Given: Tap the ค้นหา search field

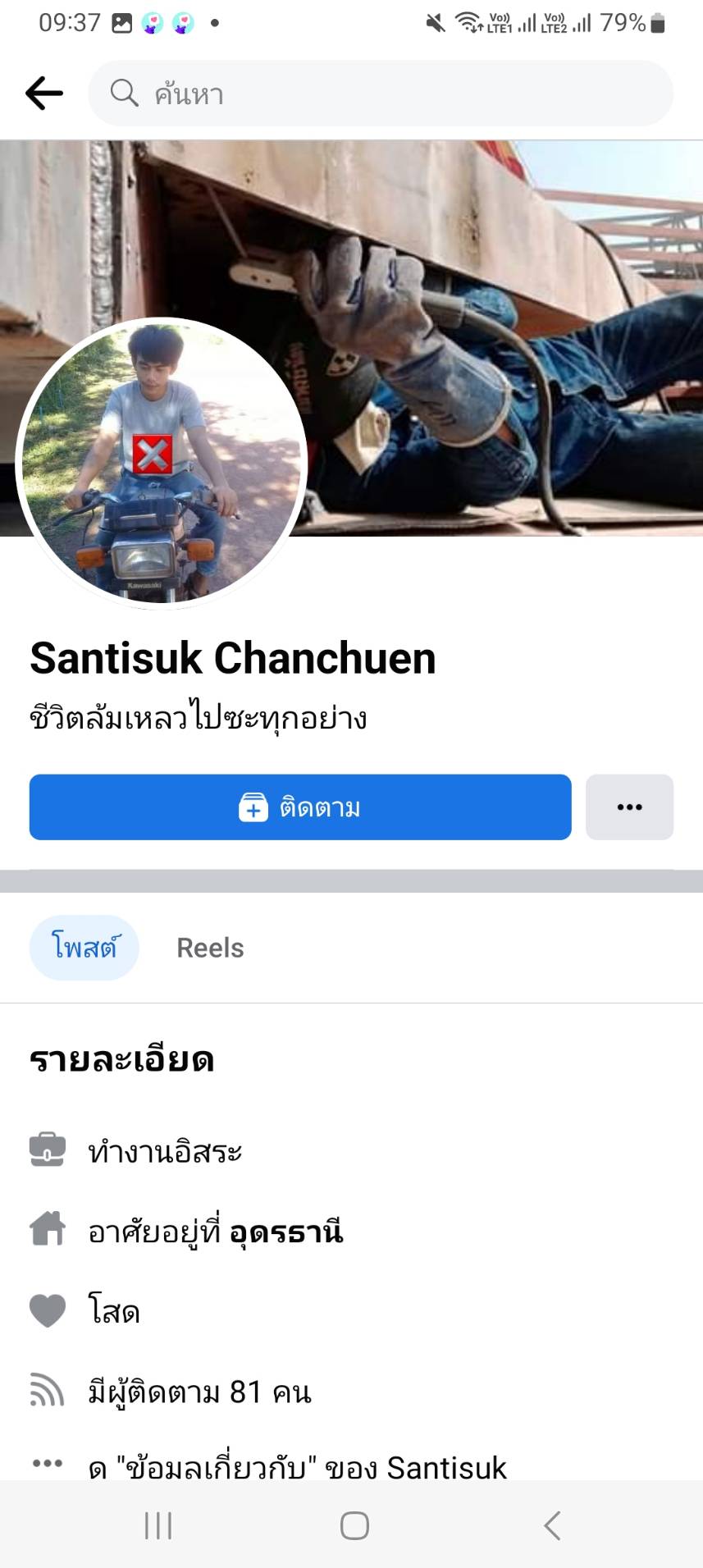Looking at the screenshot, I should pyautogui.click(x=381, y=94).
